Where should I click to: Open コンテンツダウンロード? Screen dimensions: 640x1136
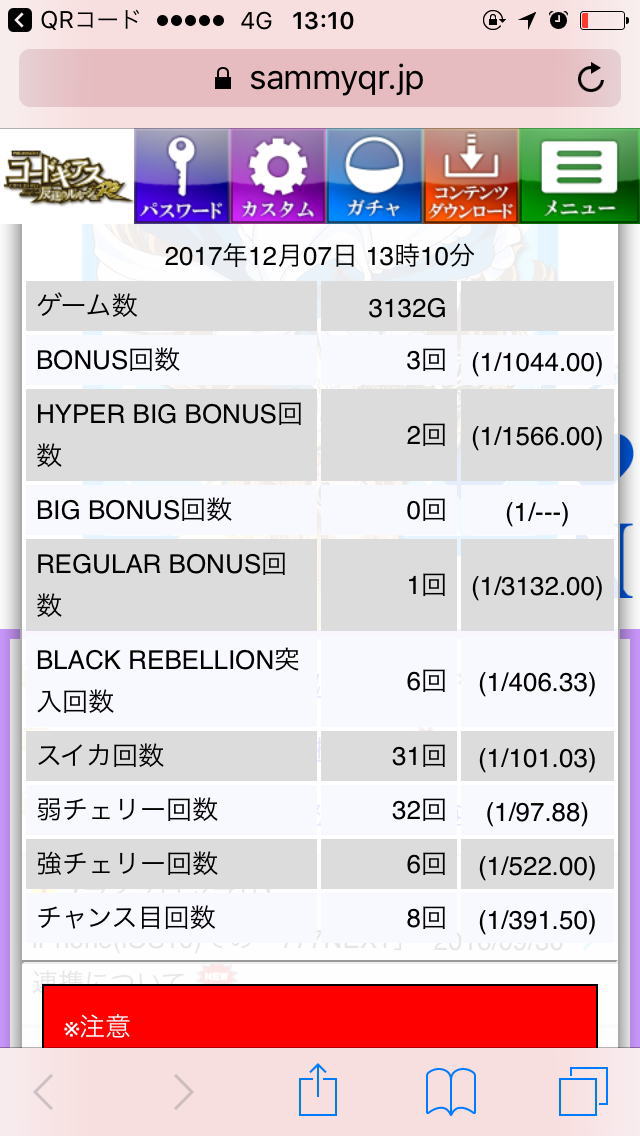pos(470,176)
